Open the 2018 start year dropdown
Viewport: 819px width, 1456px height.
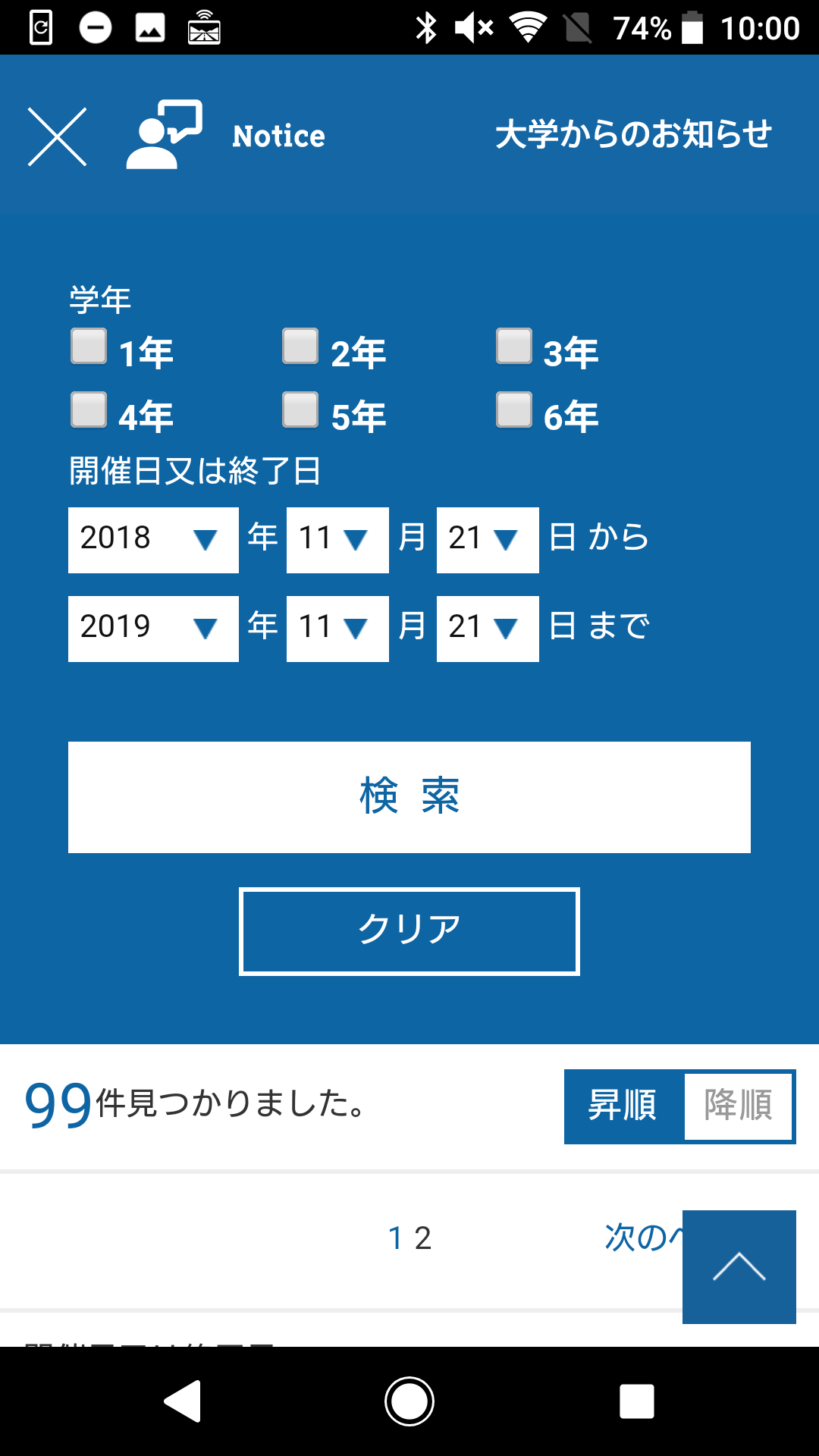point(153,540)
